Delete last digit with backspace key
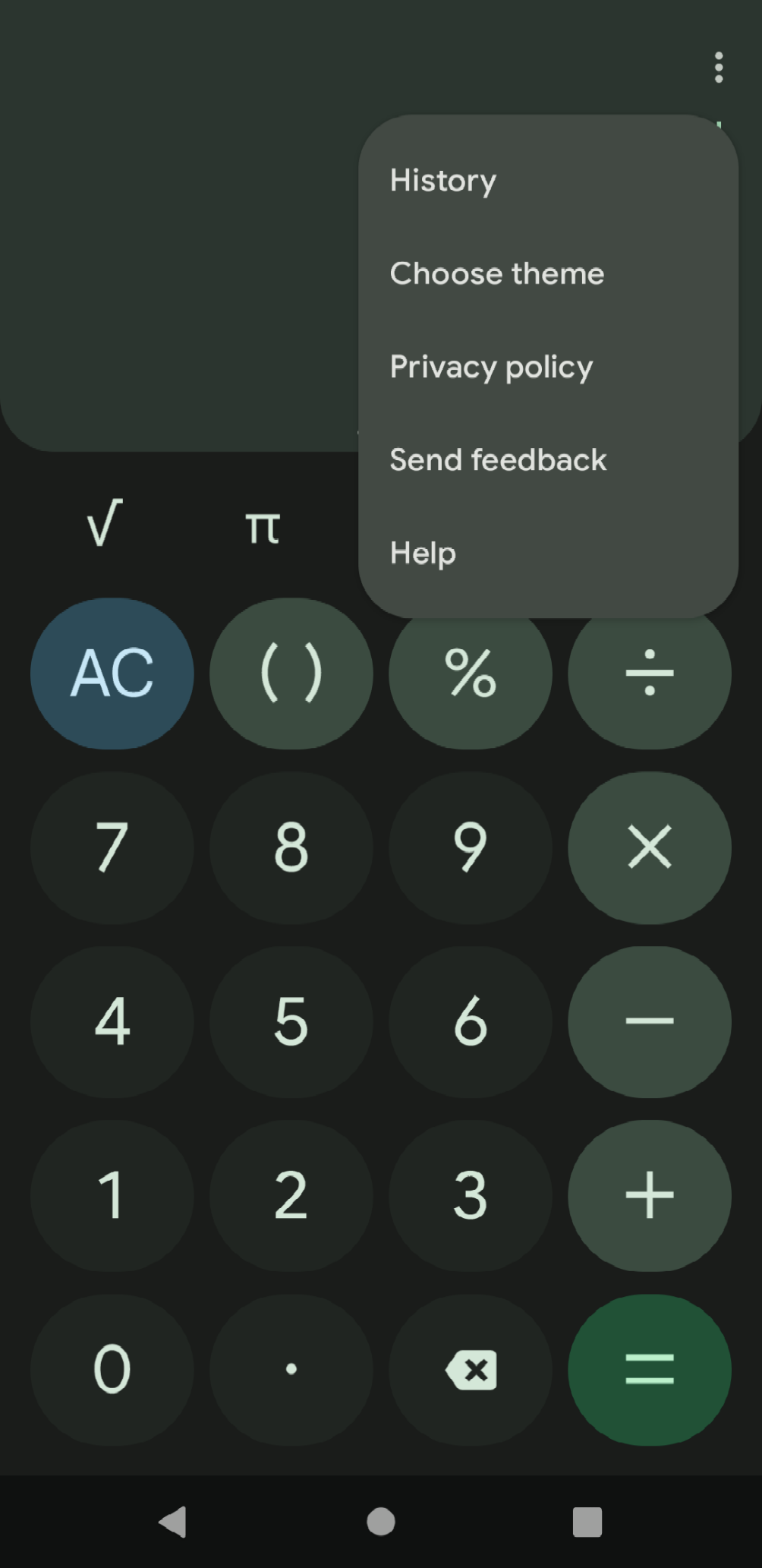The height and width of the screenshot is (1568, 762). pyautogui.click(x=471, y=1370)
